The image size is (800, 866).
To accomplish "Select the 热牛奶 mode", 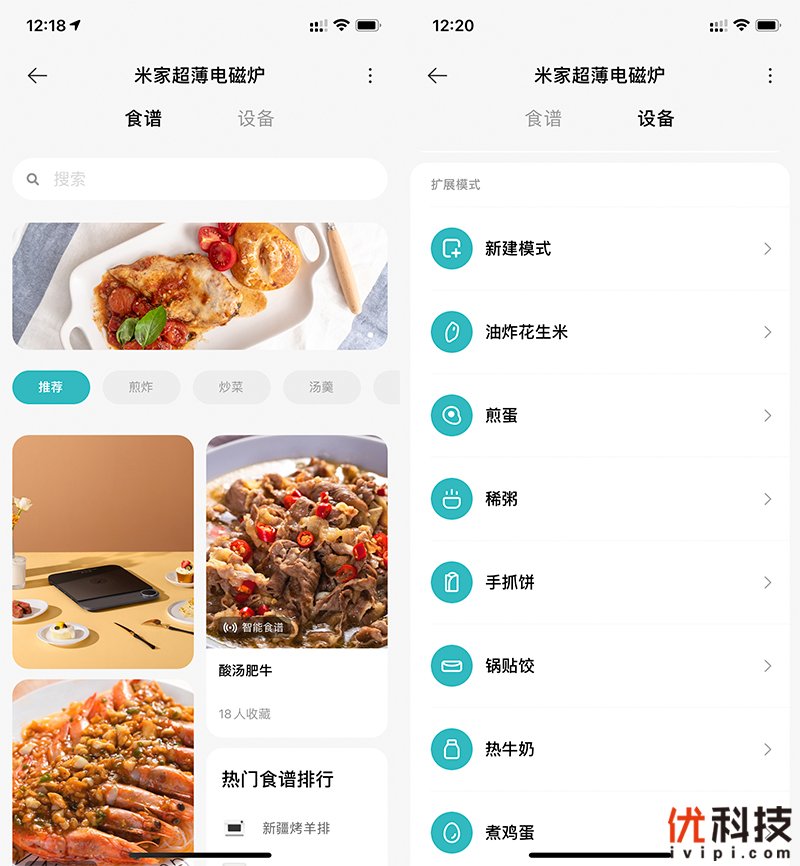I will click(600, 749).
